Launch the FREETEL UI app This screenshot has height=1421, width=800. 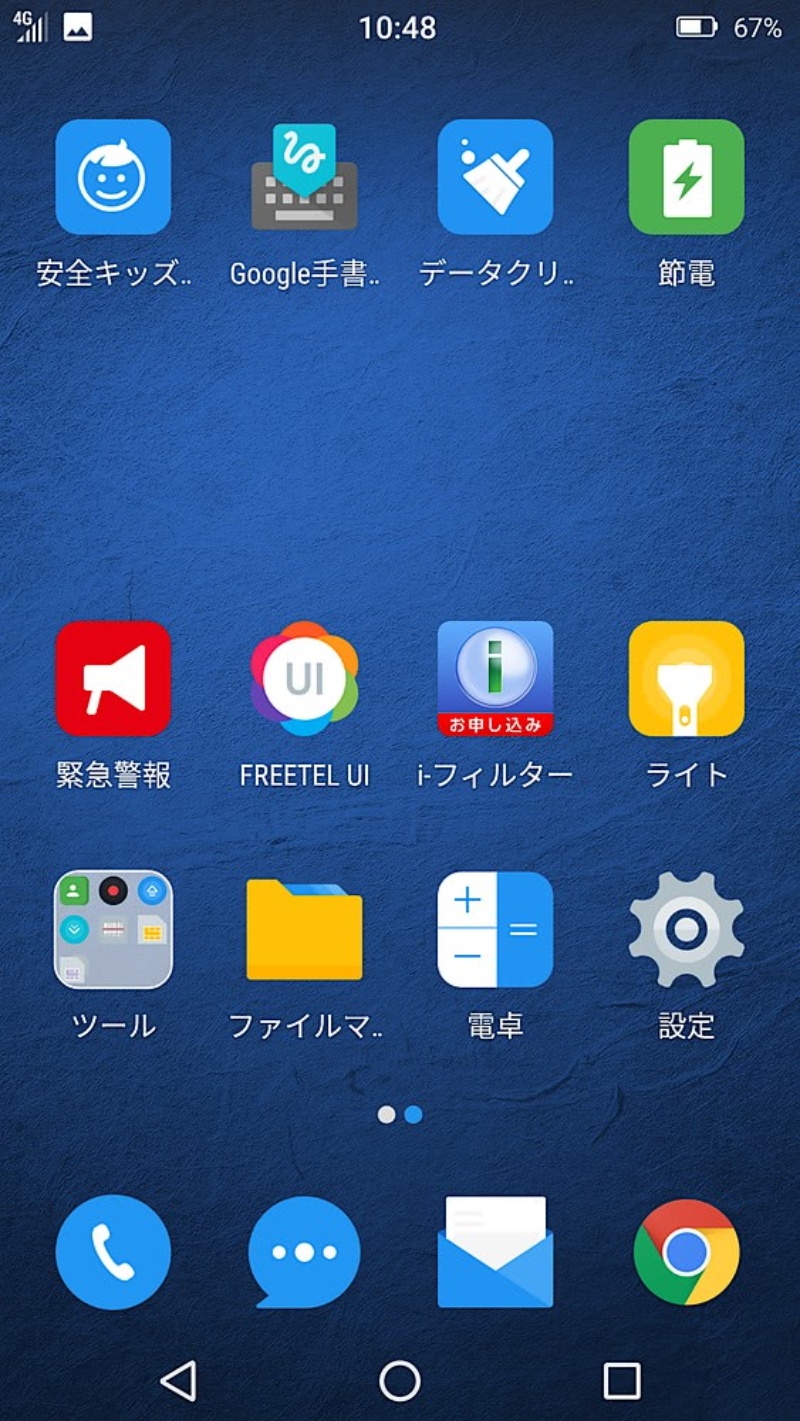point(304,679)
